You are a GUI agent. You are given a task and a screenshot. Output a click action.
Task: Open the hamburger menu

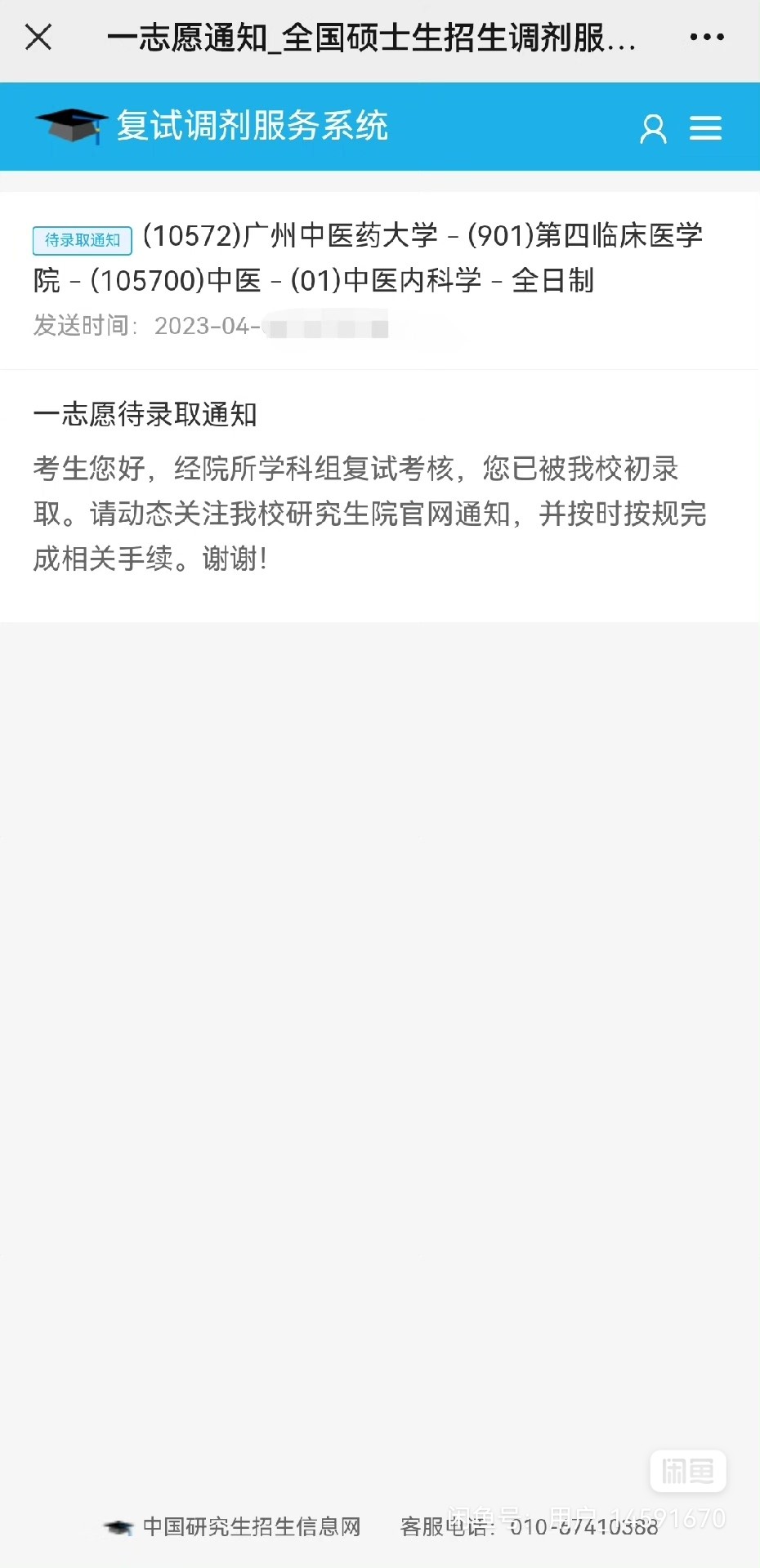(x=705, y=128)
